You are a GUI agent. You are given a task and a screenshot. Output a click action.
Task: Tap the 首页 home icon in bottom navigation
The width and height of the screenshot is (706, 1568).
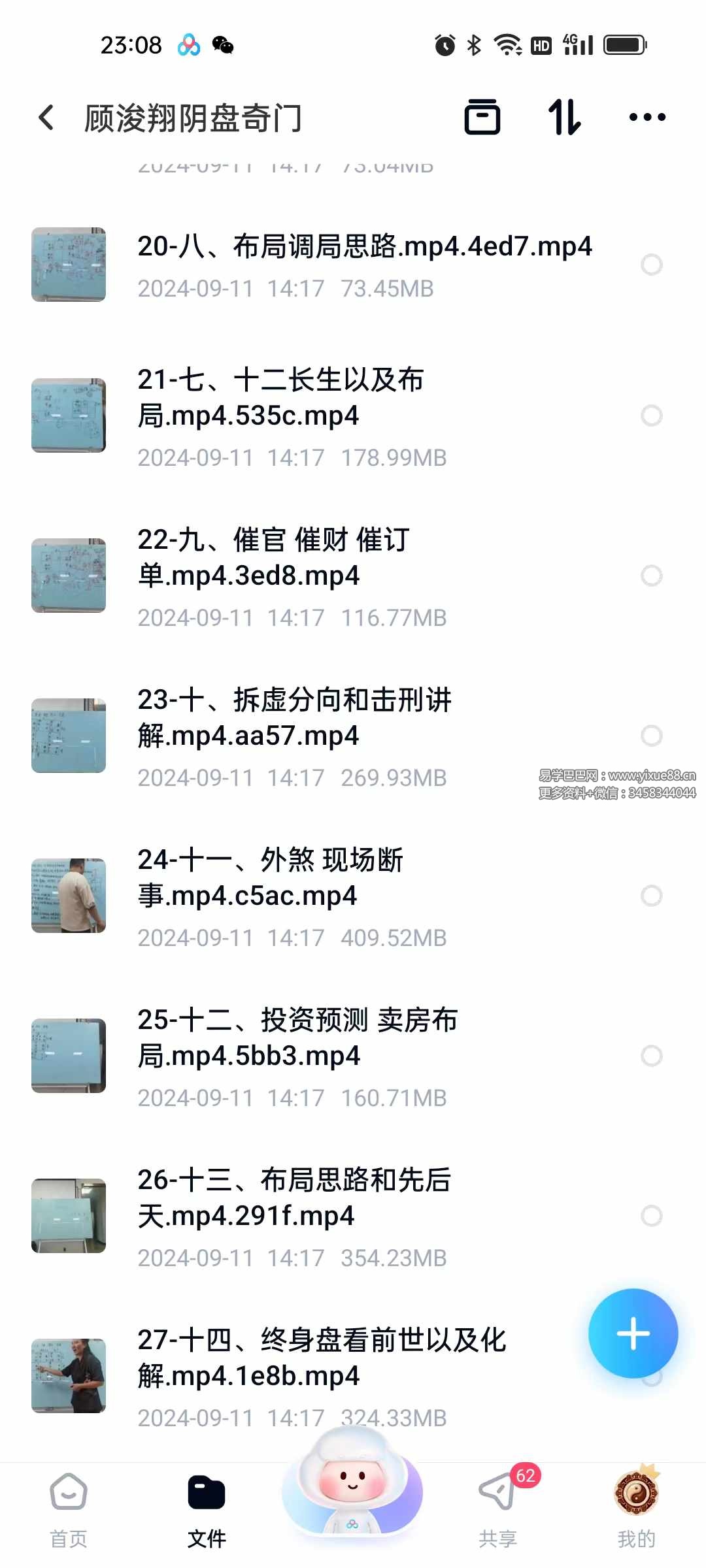(69, 1503)
